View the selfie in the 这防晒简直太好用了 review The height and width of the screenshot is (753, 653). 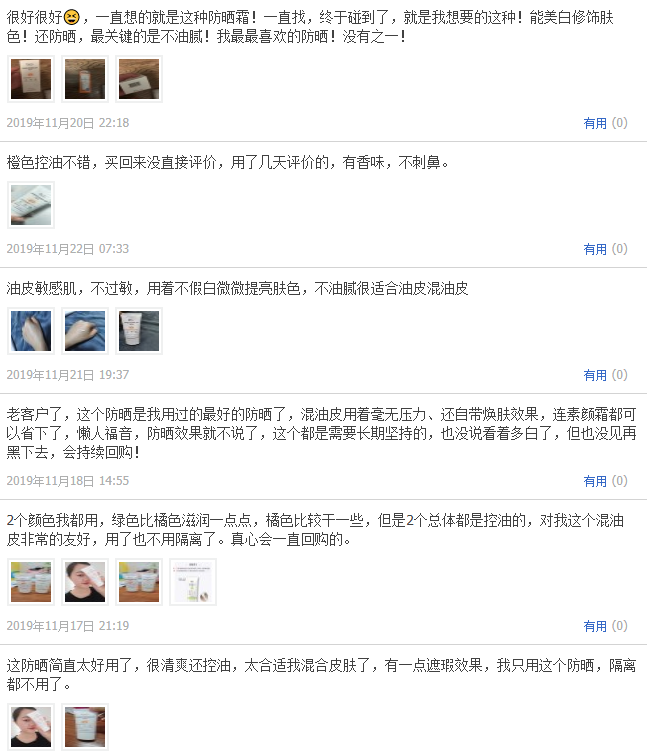[31, 726]
